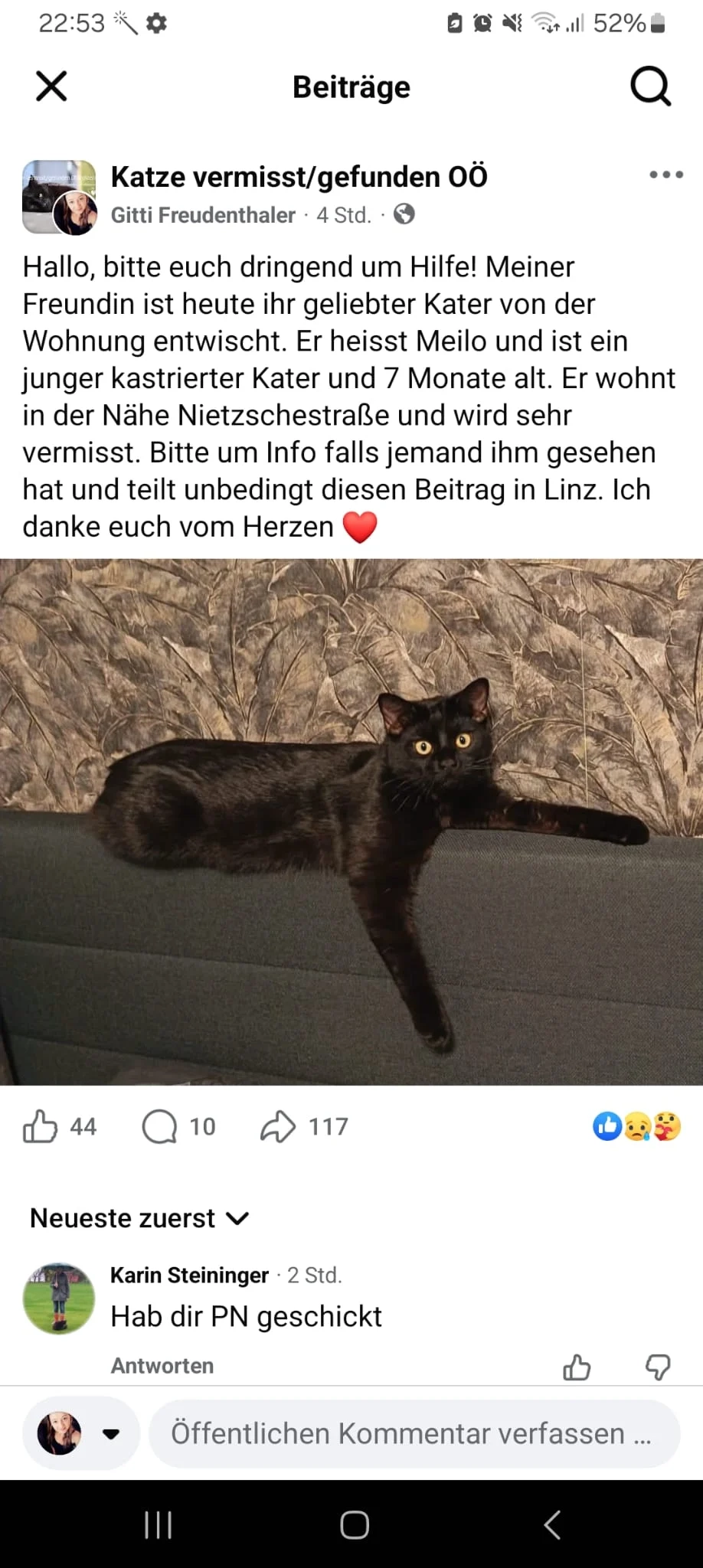Upvote Karin Steininger's comment
Screen dimensions: 703x1568
(x=577, y=1367)
